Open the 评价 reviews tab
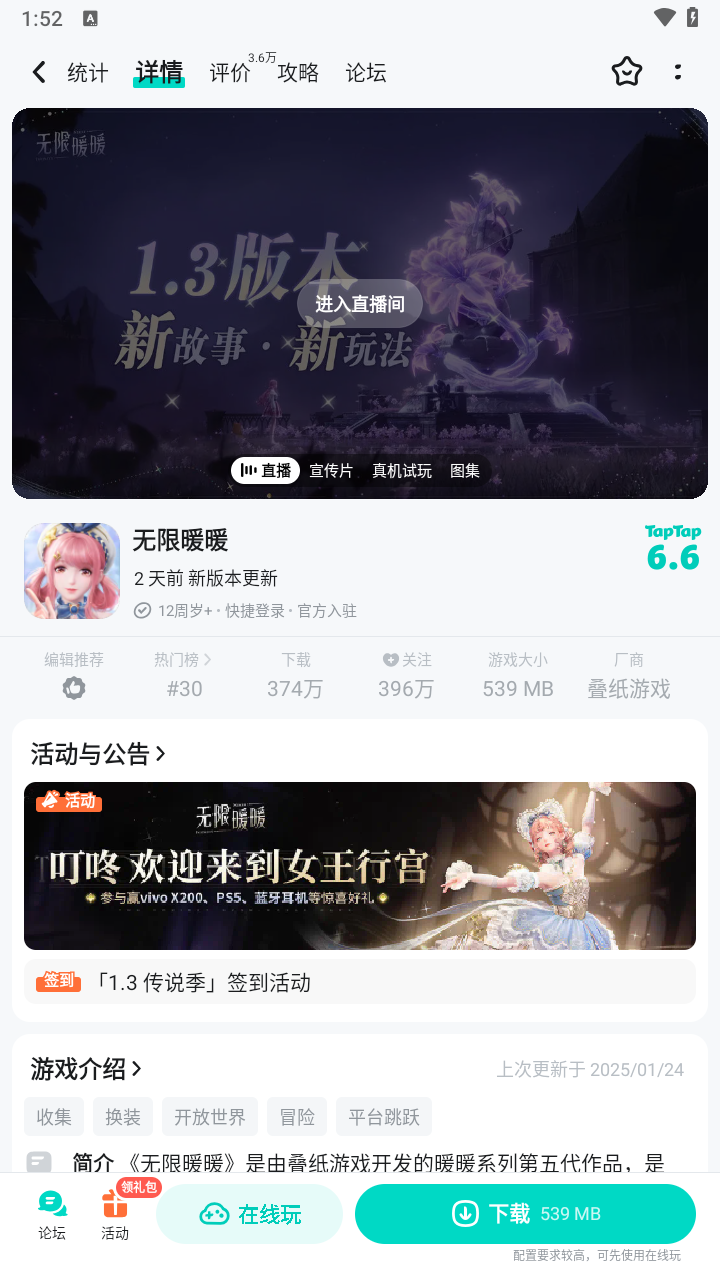 point(230,73)
